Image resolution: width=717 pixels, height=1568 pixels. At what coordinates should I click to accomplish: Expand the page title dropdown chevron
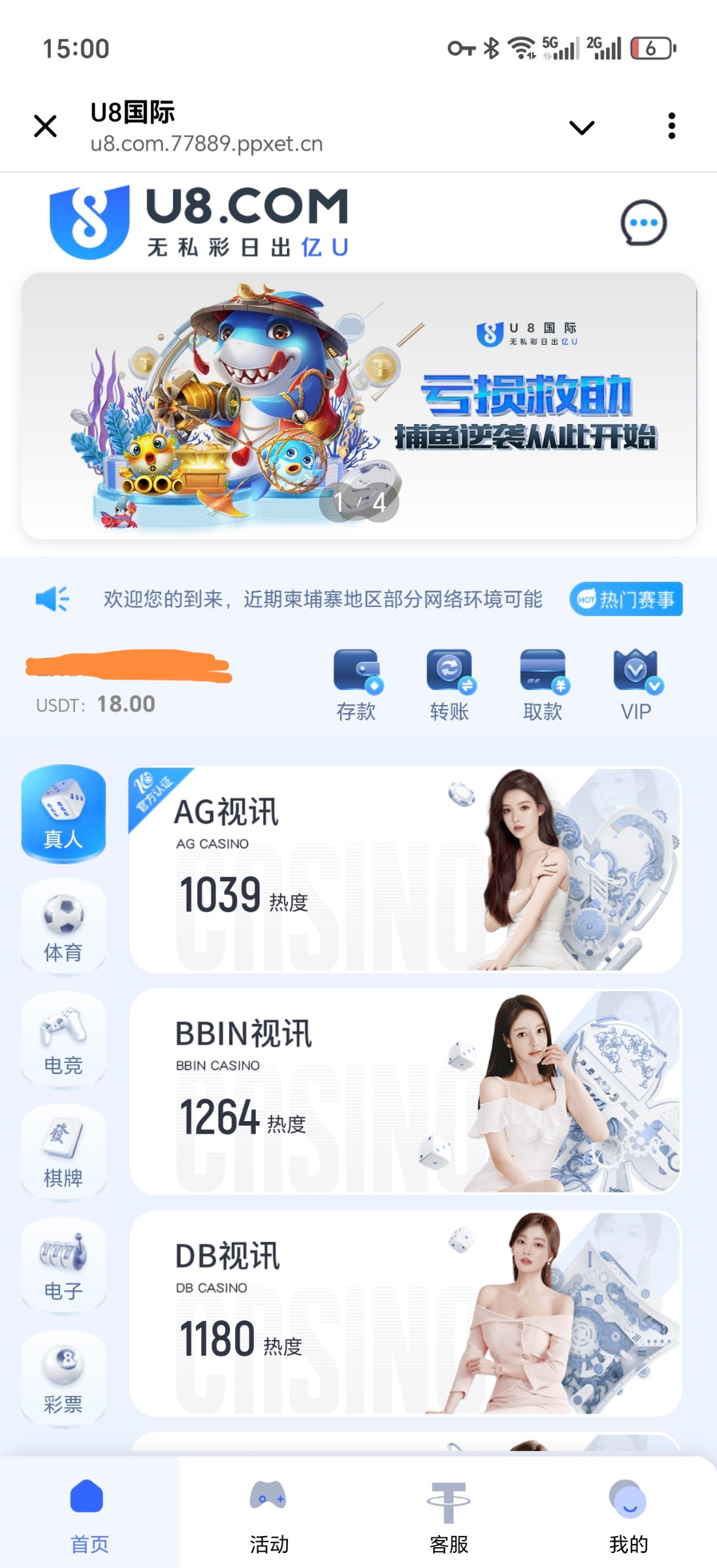(581, 127)
